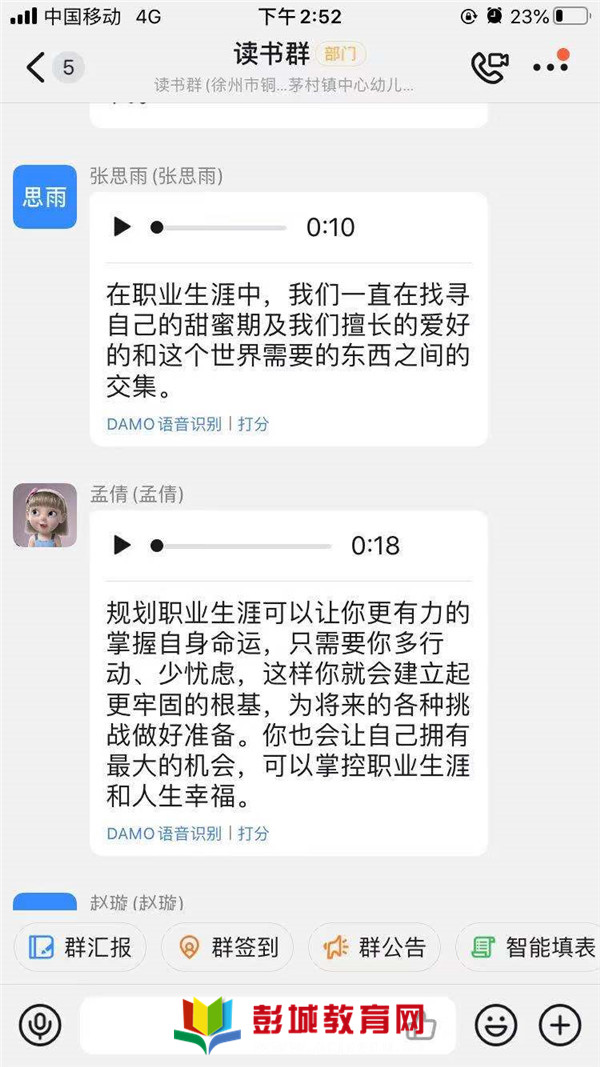Focus the message text field

(268, 1025)
